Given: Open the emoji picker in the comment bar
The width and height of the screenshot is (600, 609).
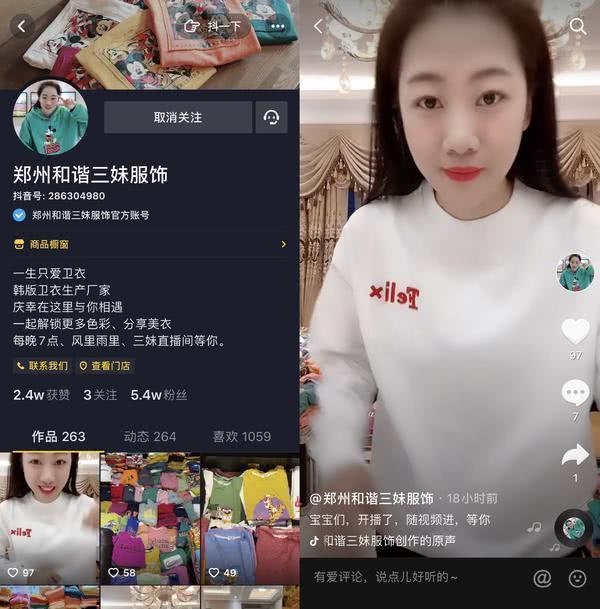Looking at the screenshot, I should pos(577,578).
